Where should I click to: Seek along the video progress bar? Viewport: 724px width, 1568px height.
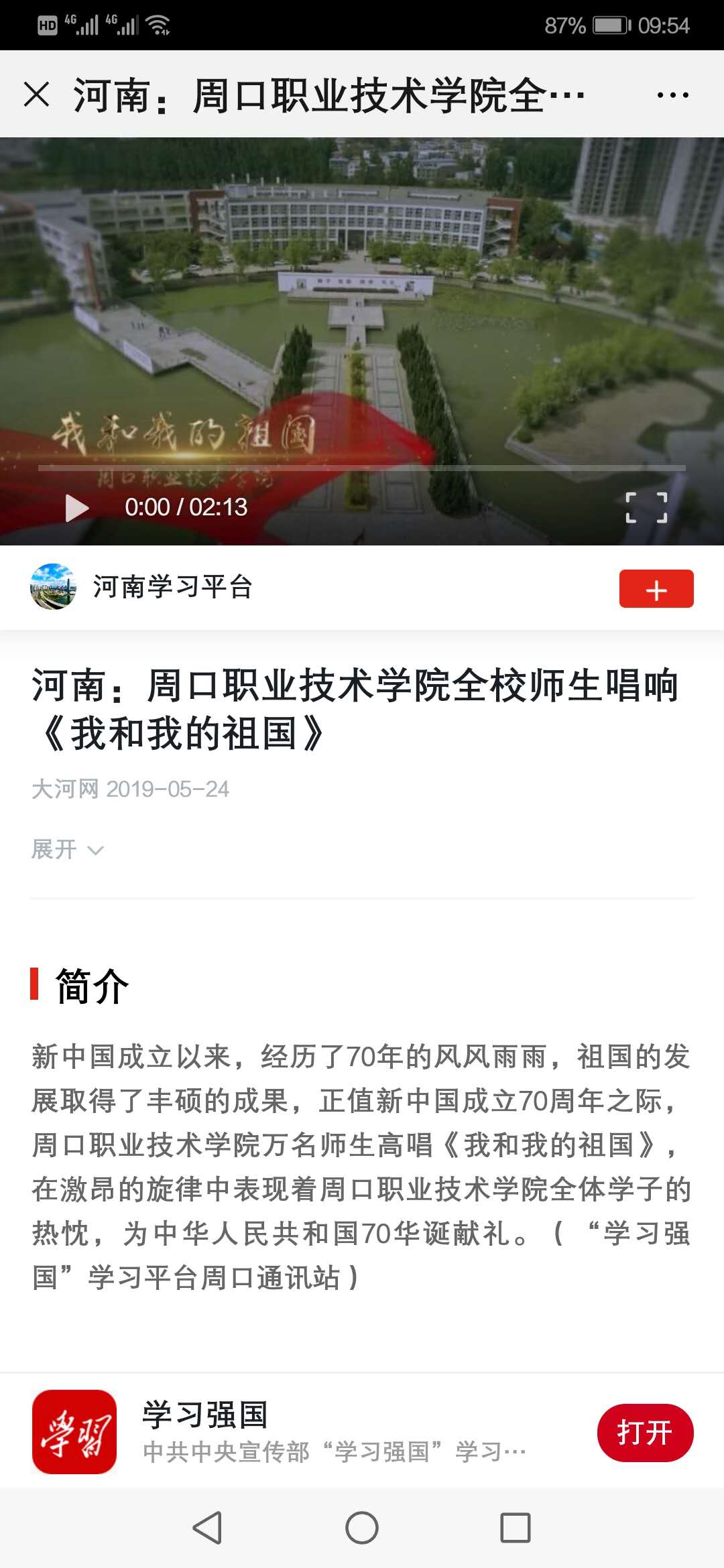click(362, 468)
